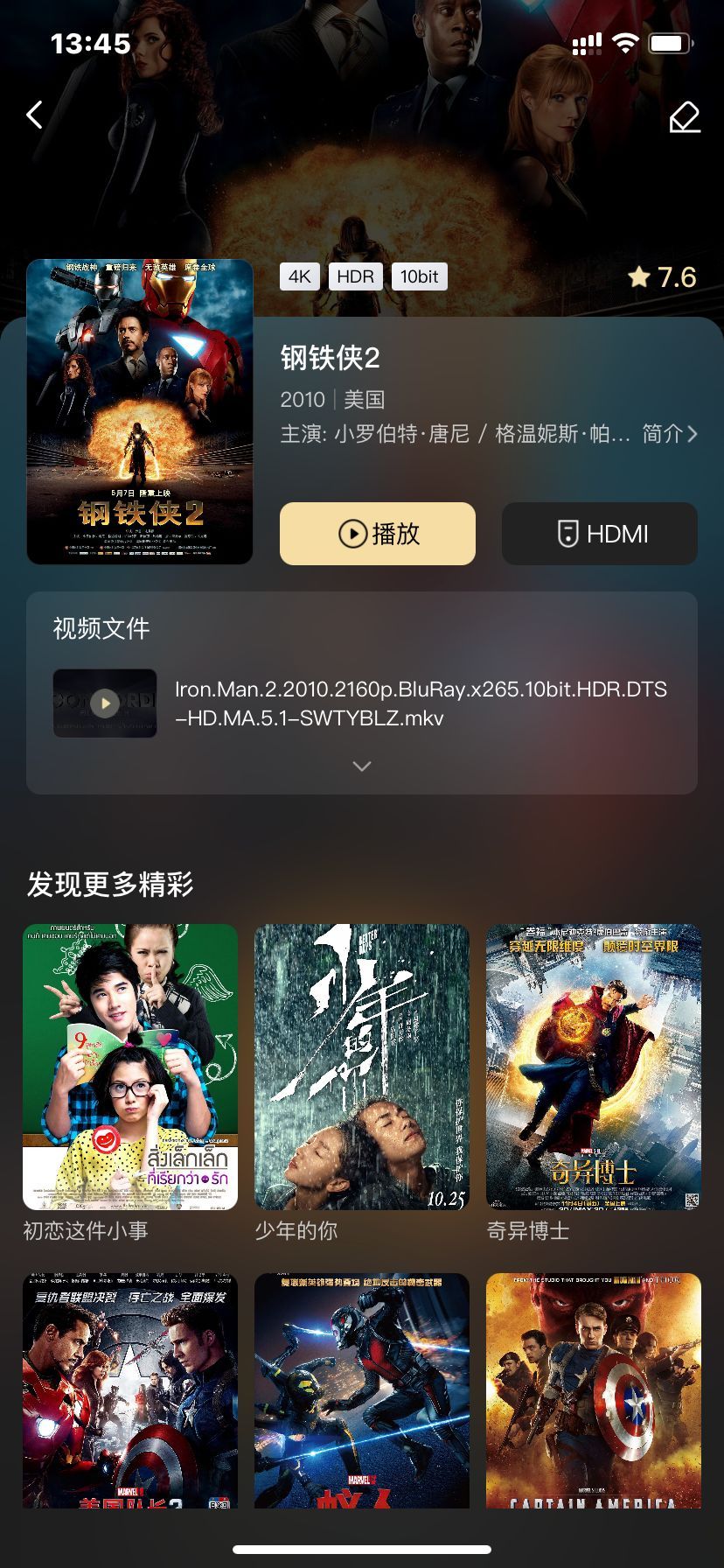Tap the yellow 播放 play button
This screenshot has height=1568, width=724.
pyautogui.click(x=378, y=534)
